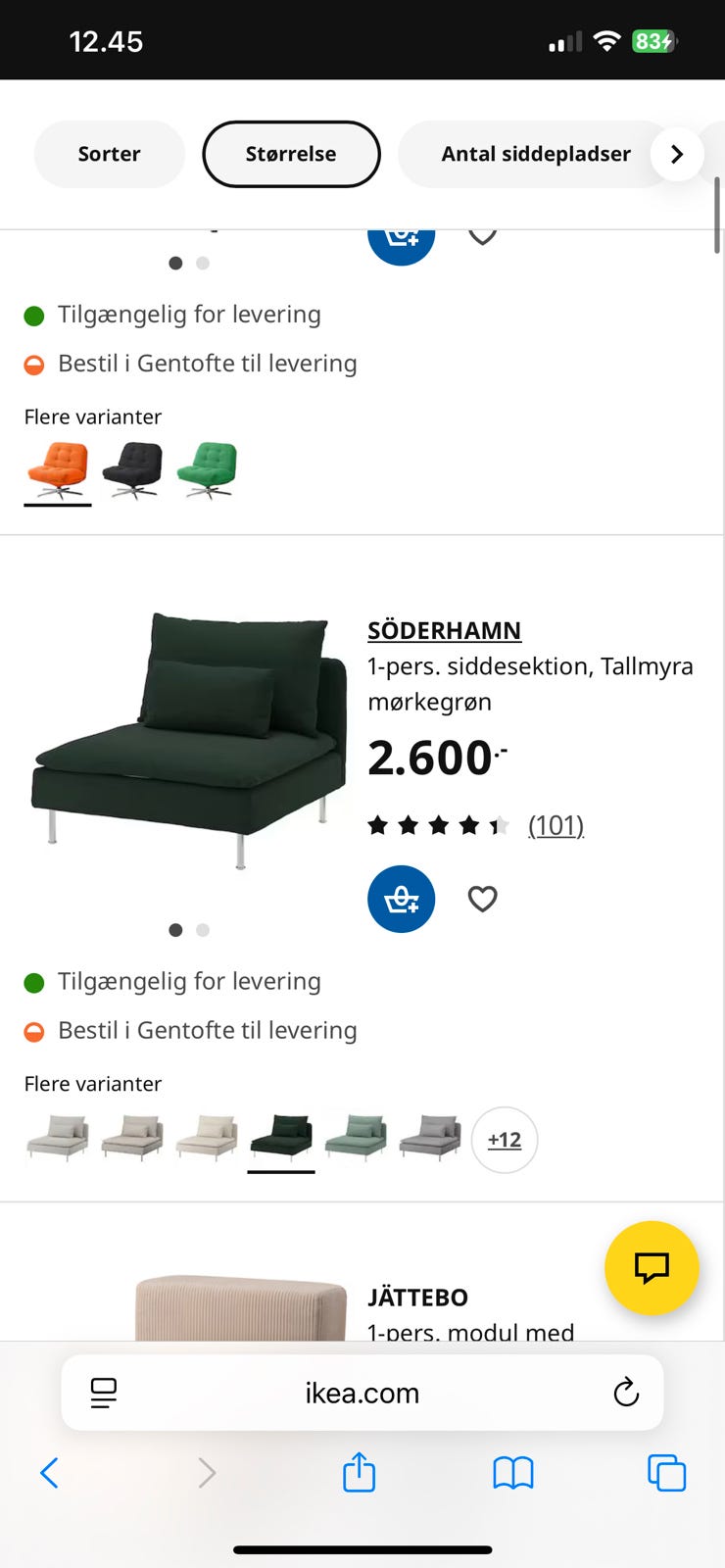The width and height of the screenshot is (725, 1568).
Task: Save SÖDERHAMN to favorites with heart icon
Action: click(x=482, y=899)
